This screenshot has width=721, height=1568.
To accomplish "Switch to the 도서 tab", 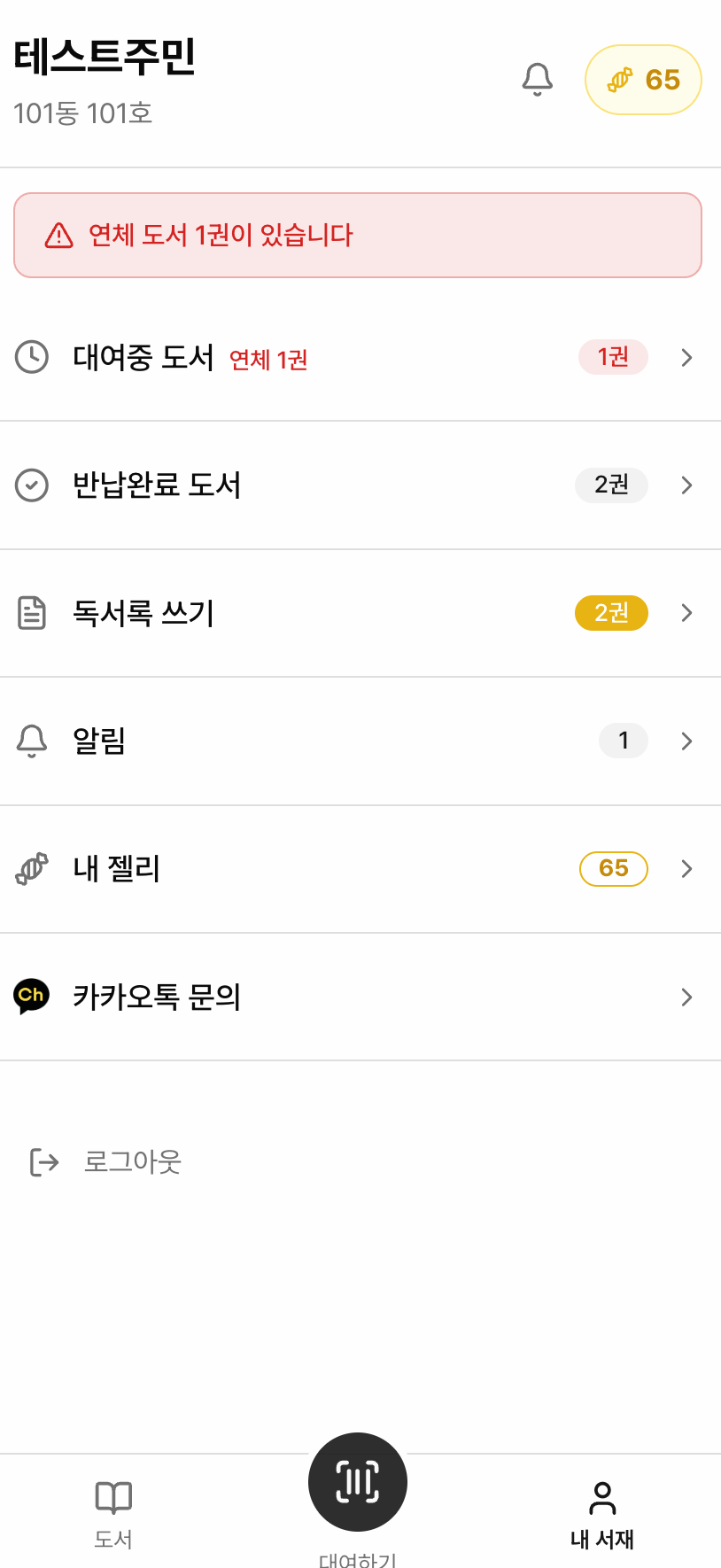I will 113,1514.
